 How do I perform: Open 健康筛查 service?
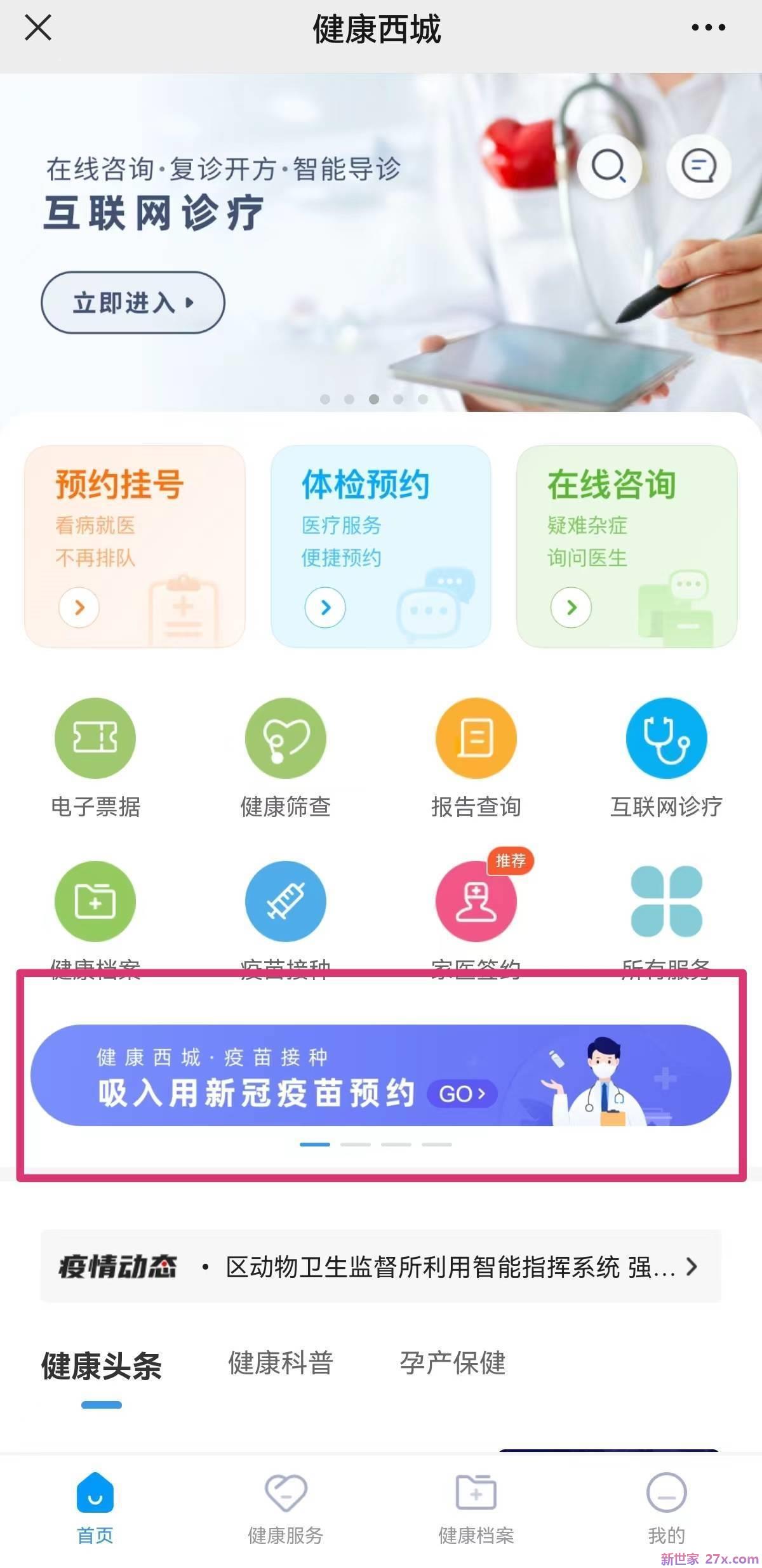tap(286, 758)
